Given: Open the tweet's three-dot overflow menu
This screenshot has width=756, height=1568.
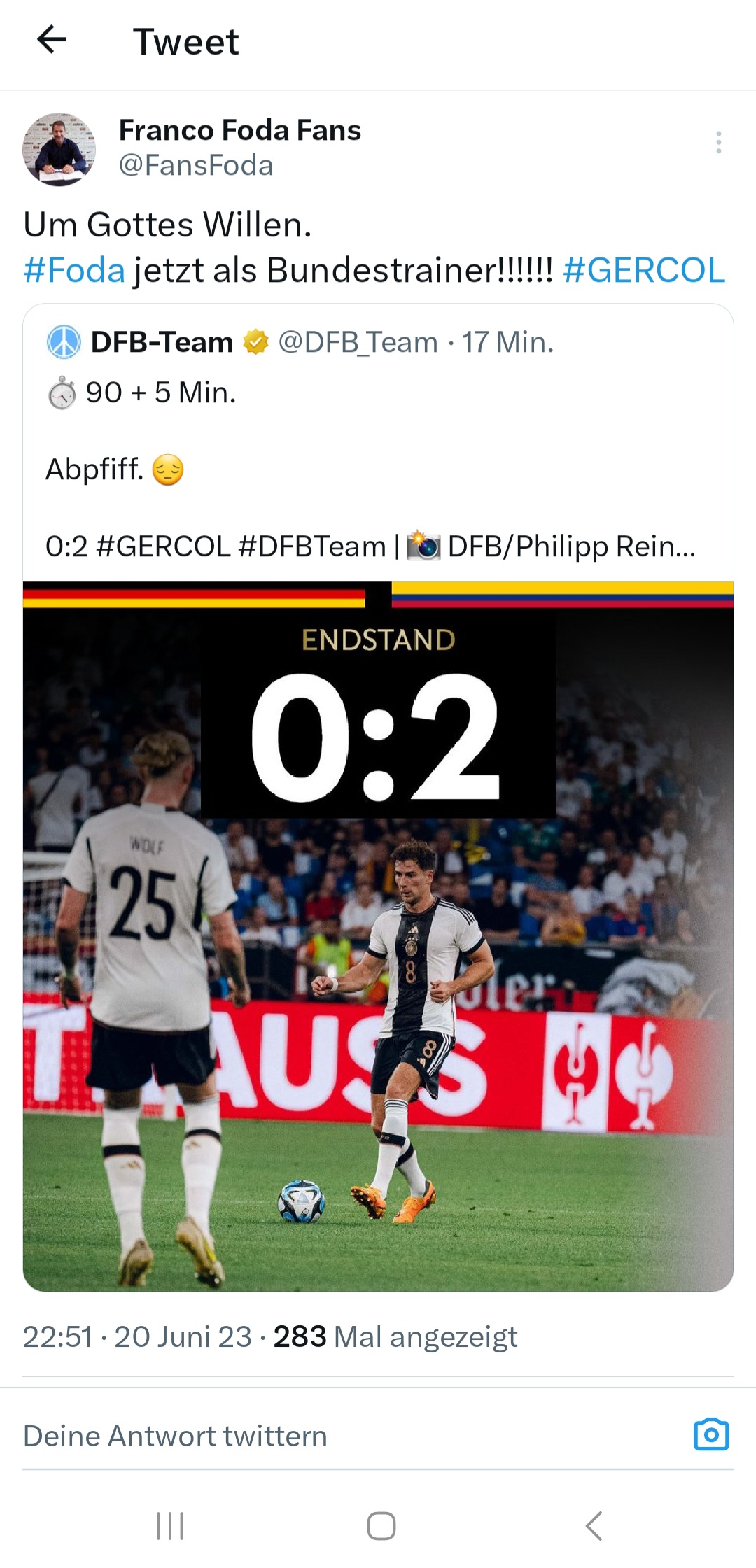Looking at the screenshot, I should tap(718, 142).
